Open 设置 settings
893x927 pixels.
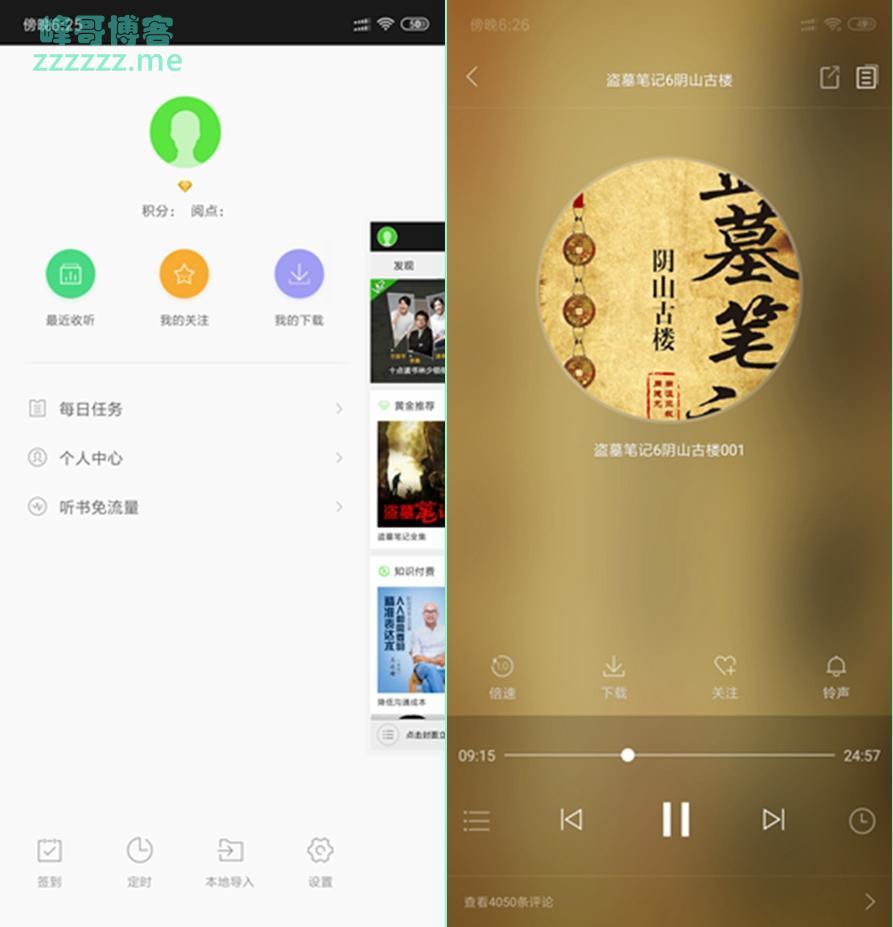click(x=320, y=861)
